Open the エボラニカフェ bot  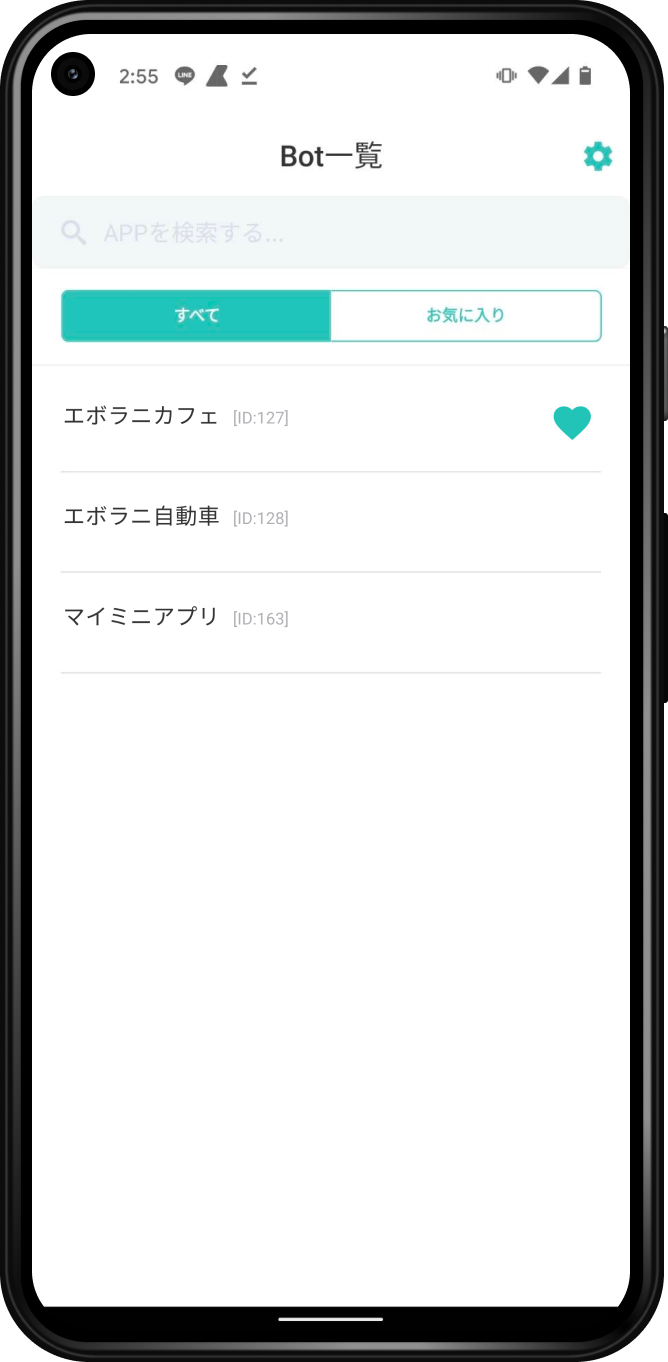[331, 418]
